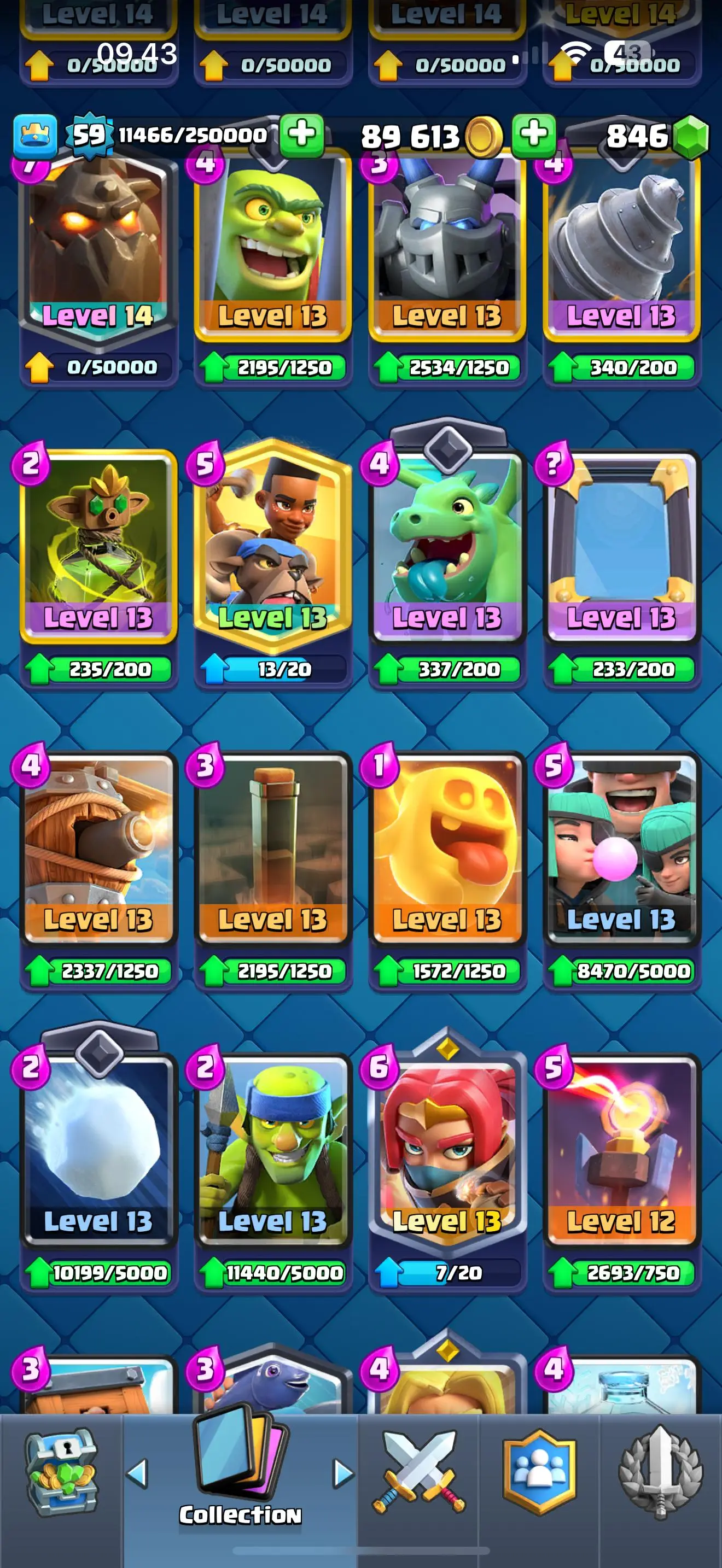Open the Shop tab with the chest
The height and width of the screenshot is (1568, 722).
click(61, 1473)
